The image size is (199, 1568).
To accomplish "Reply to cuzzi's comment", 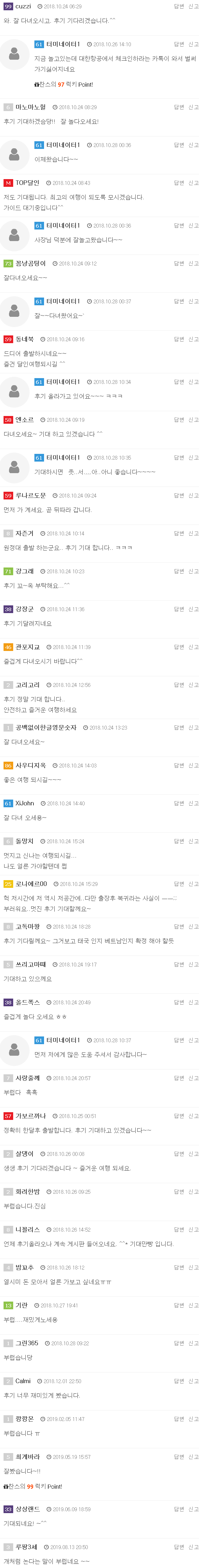I will 178,6.
